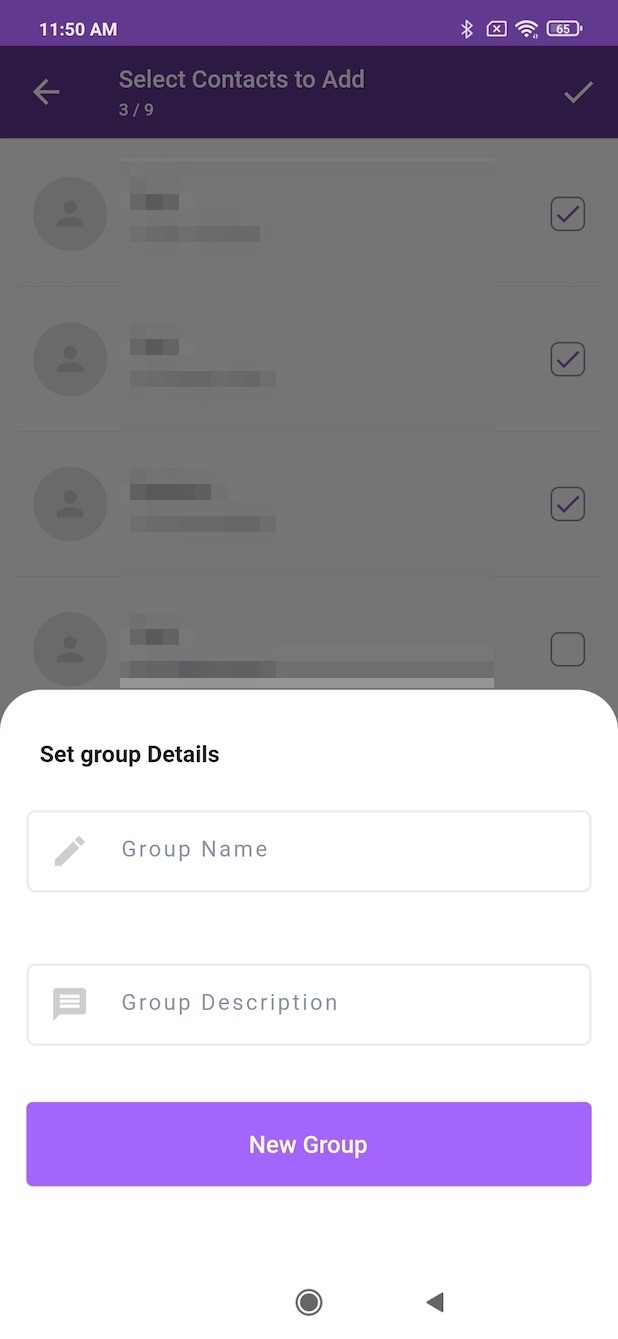The image size is (618, 1339).
Task: Create the group with New Group button
Action: click(x=309, y=1144)
